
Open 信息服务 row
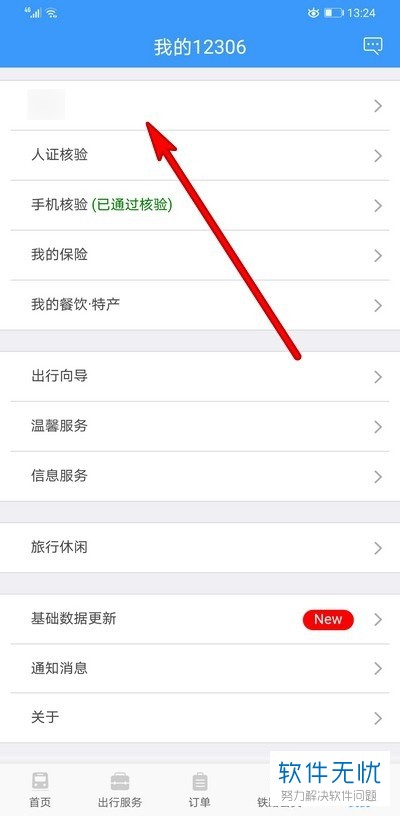click(200, 477)
